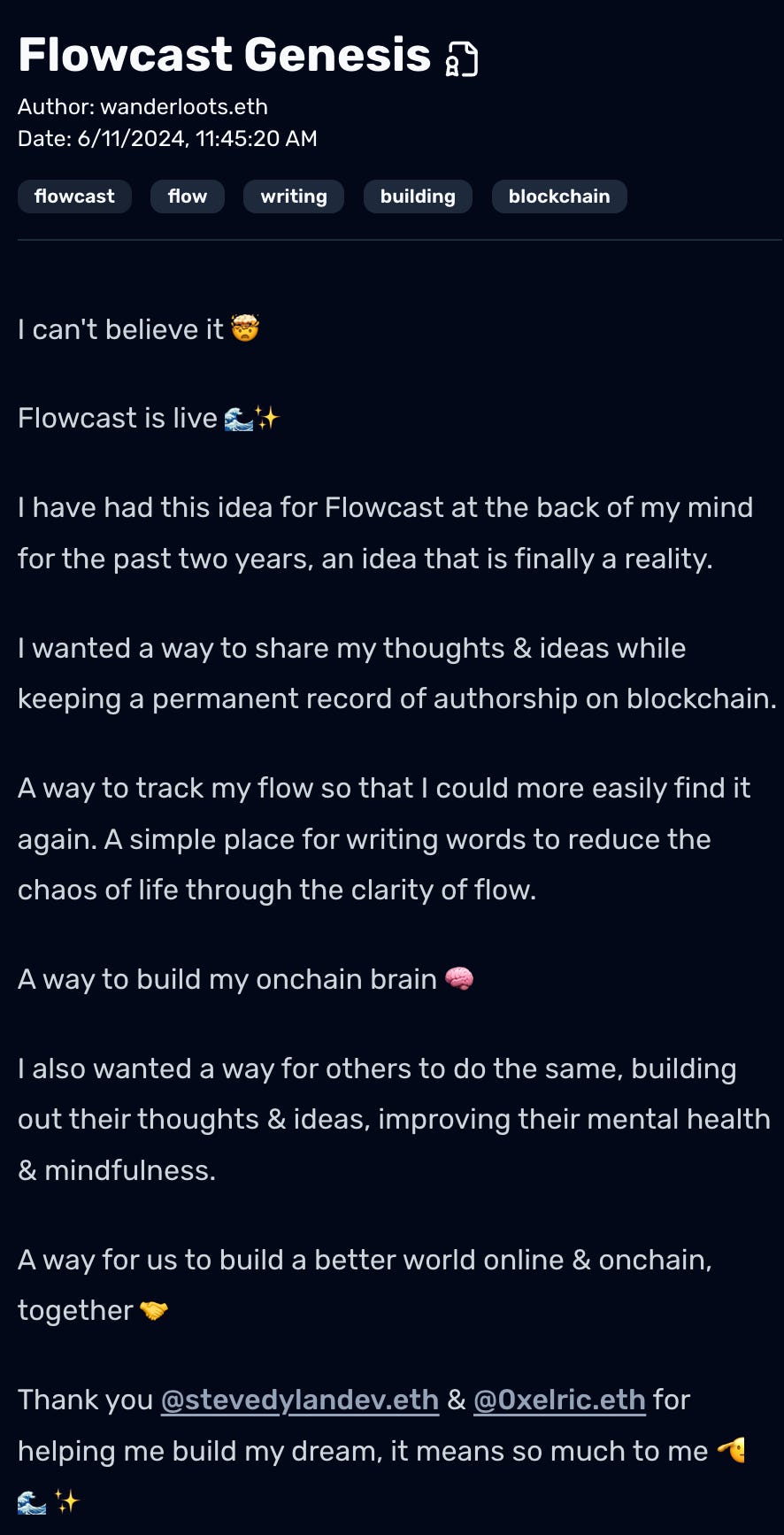Select the flowcast tag pill
784x1535 pixels.
pyautogui.click(x=74, y=197)
